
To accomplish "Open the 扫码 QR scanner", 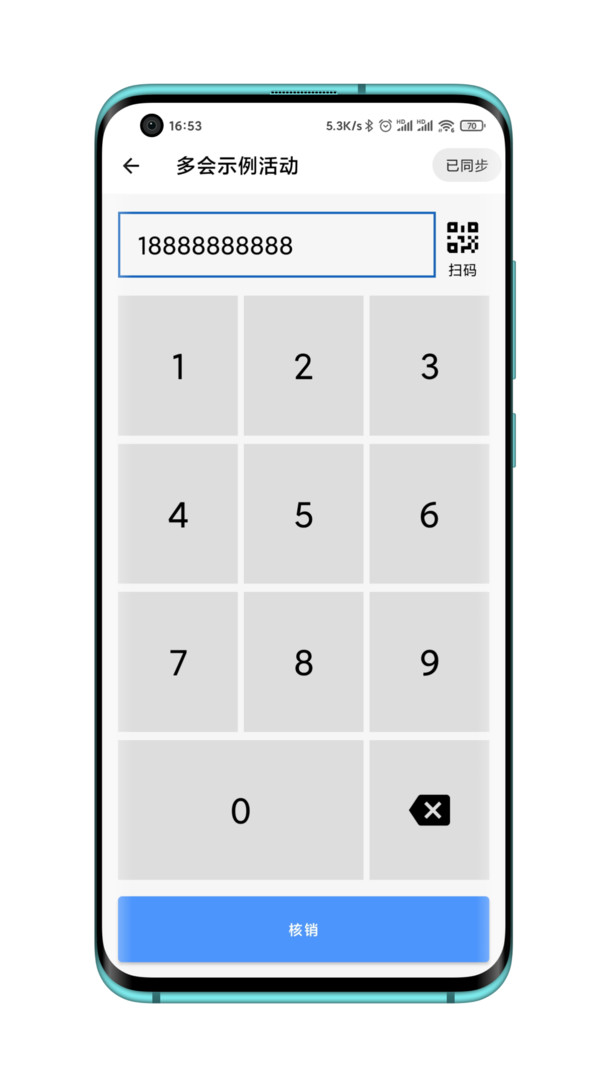I will click(462, 247).
